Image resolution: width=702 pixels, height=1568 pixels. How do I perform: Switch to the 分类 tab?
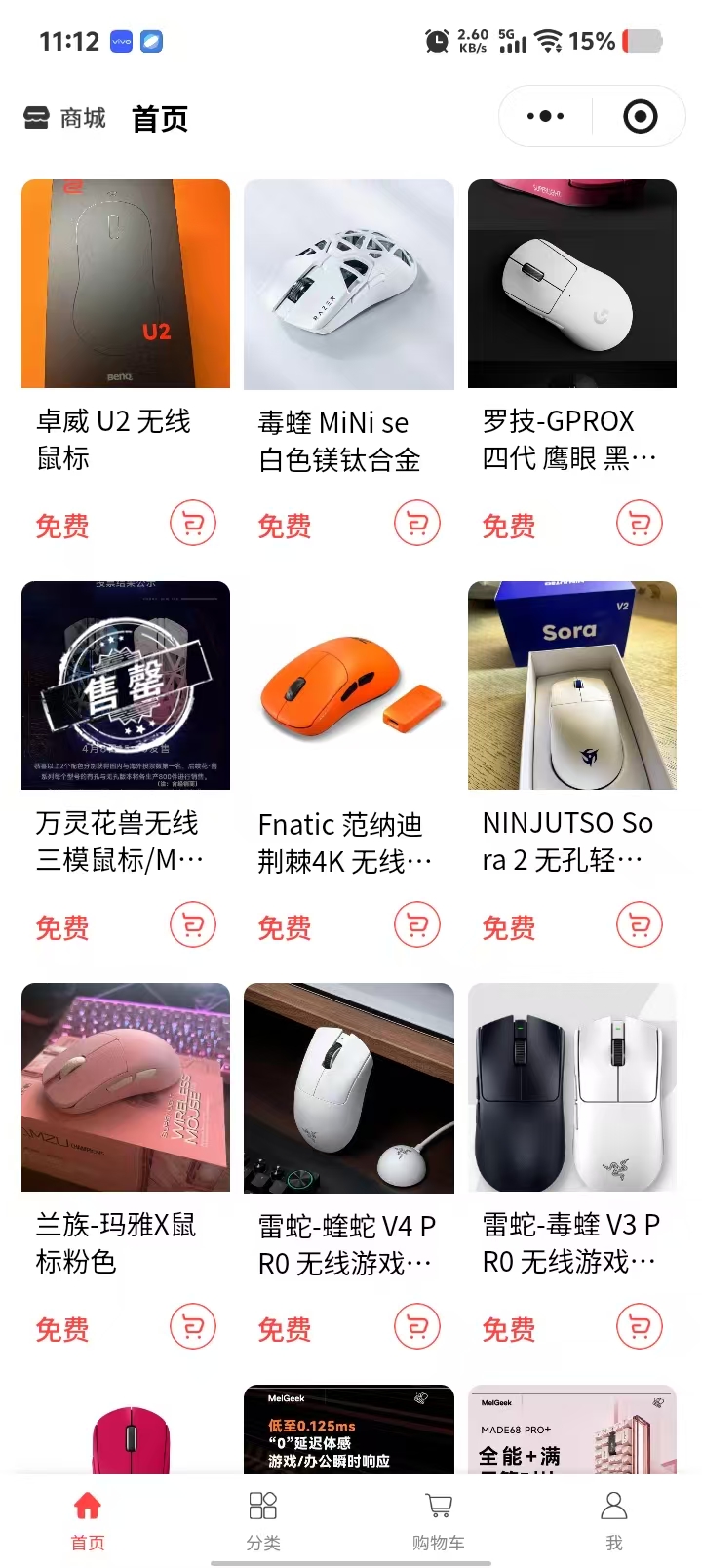[263, 1519]
